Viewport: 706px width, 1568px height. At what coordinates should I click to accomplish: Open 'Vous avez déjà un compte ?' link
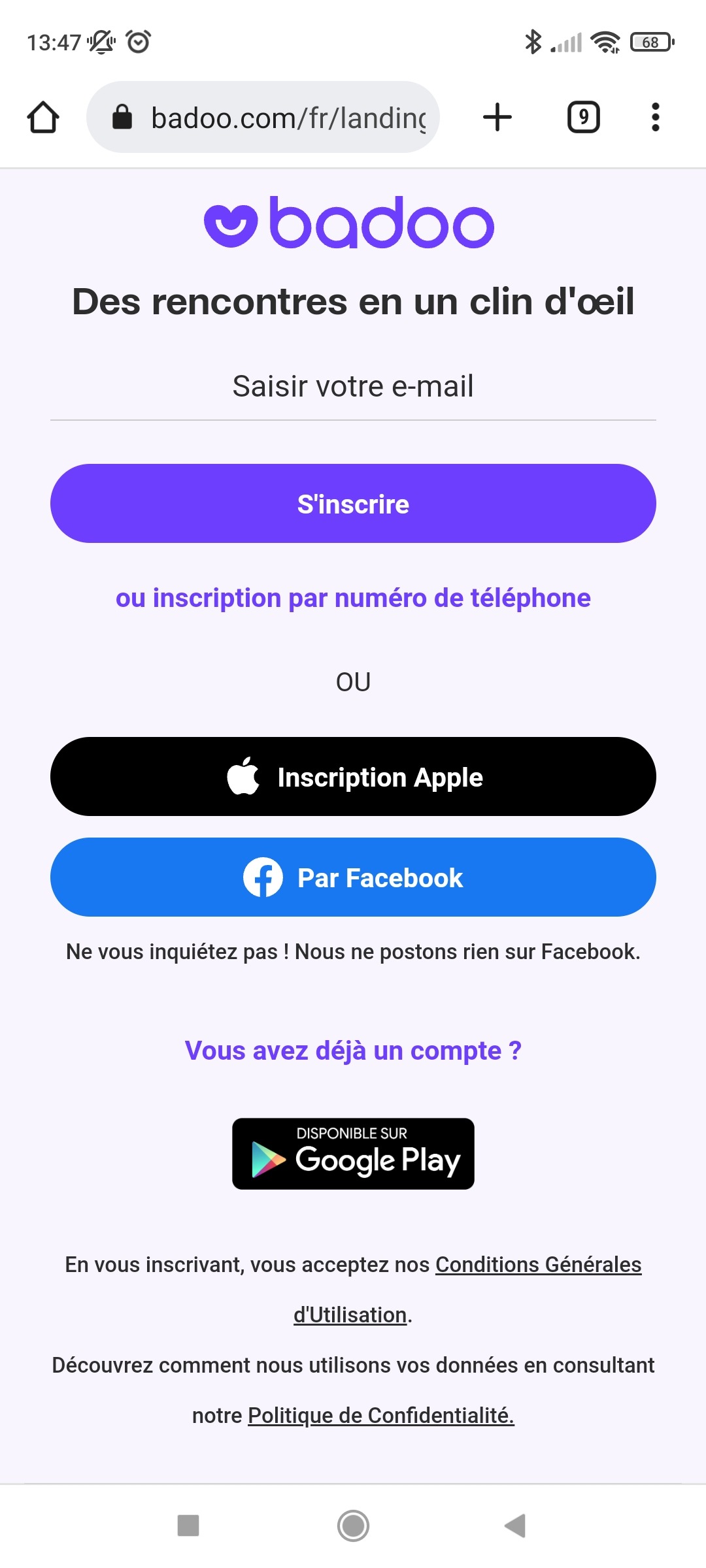[x=353, y=1051]
